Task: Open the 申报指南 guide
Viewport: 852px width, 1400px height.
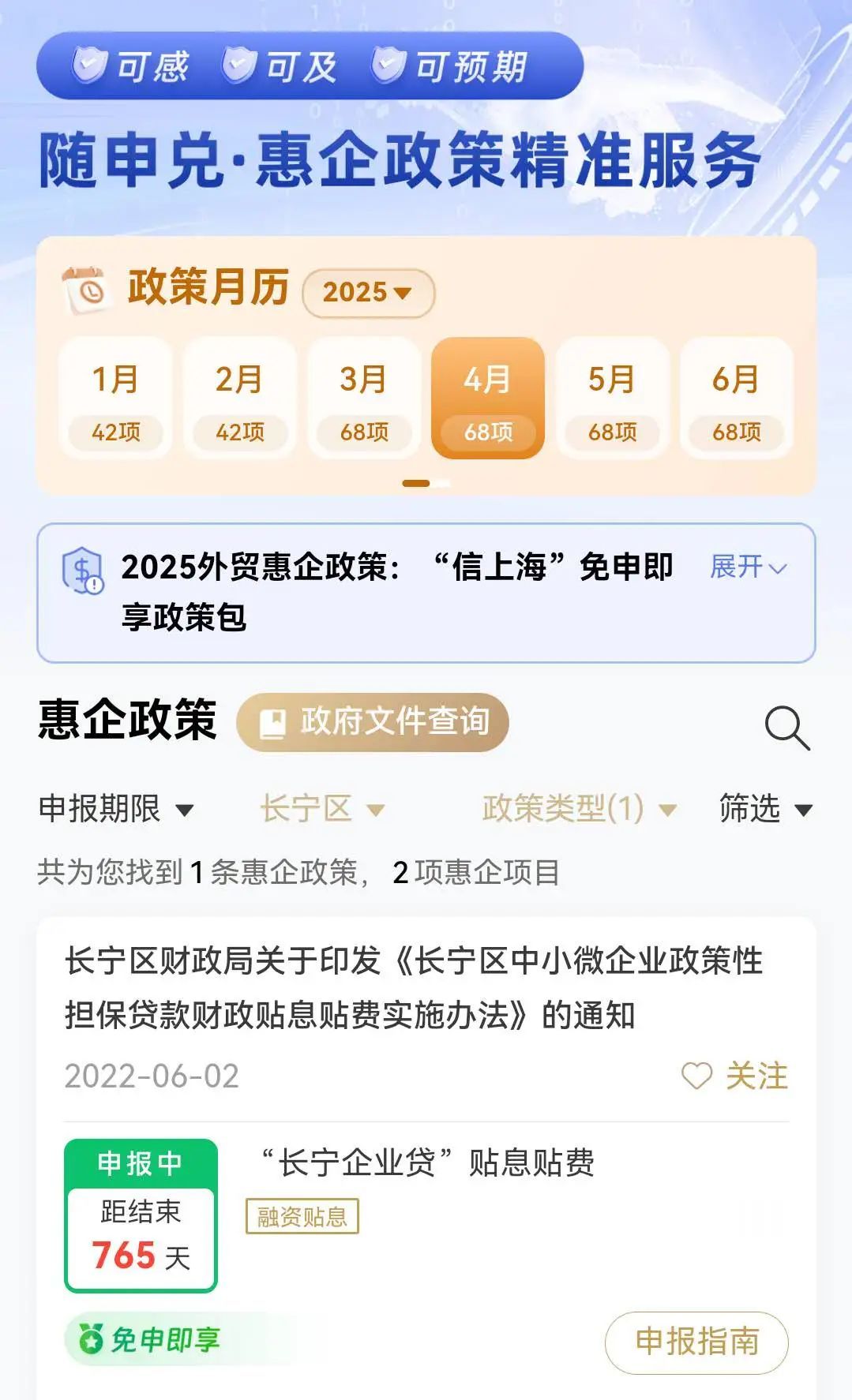Action: click(x=696, y=1342)
